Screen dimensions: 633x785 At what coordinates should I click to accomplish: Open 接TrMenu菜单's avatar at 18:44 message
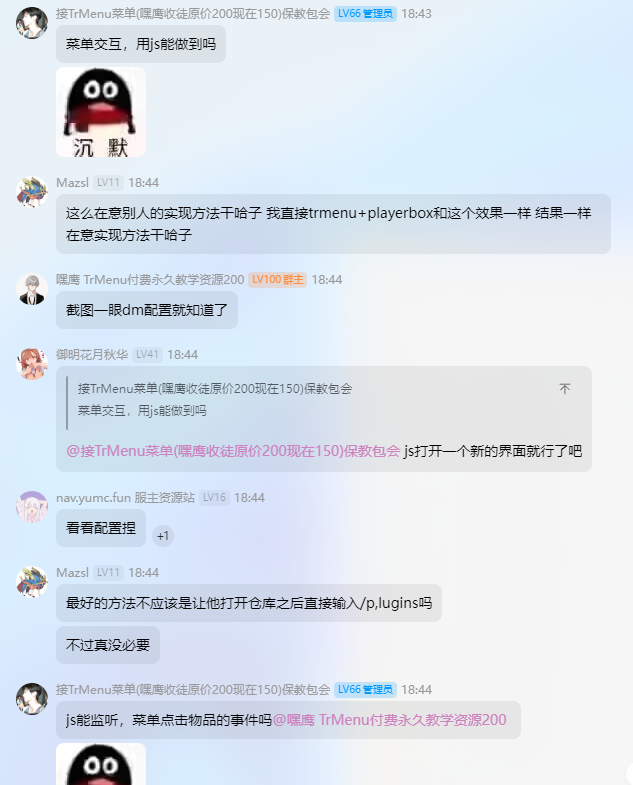31,698
